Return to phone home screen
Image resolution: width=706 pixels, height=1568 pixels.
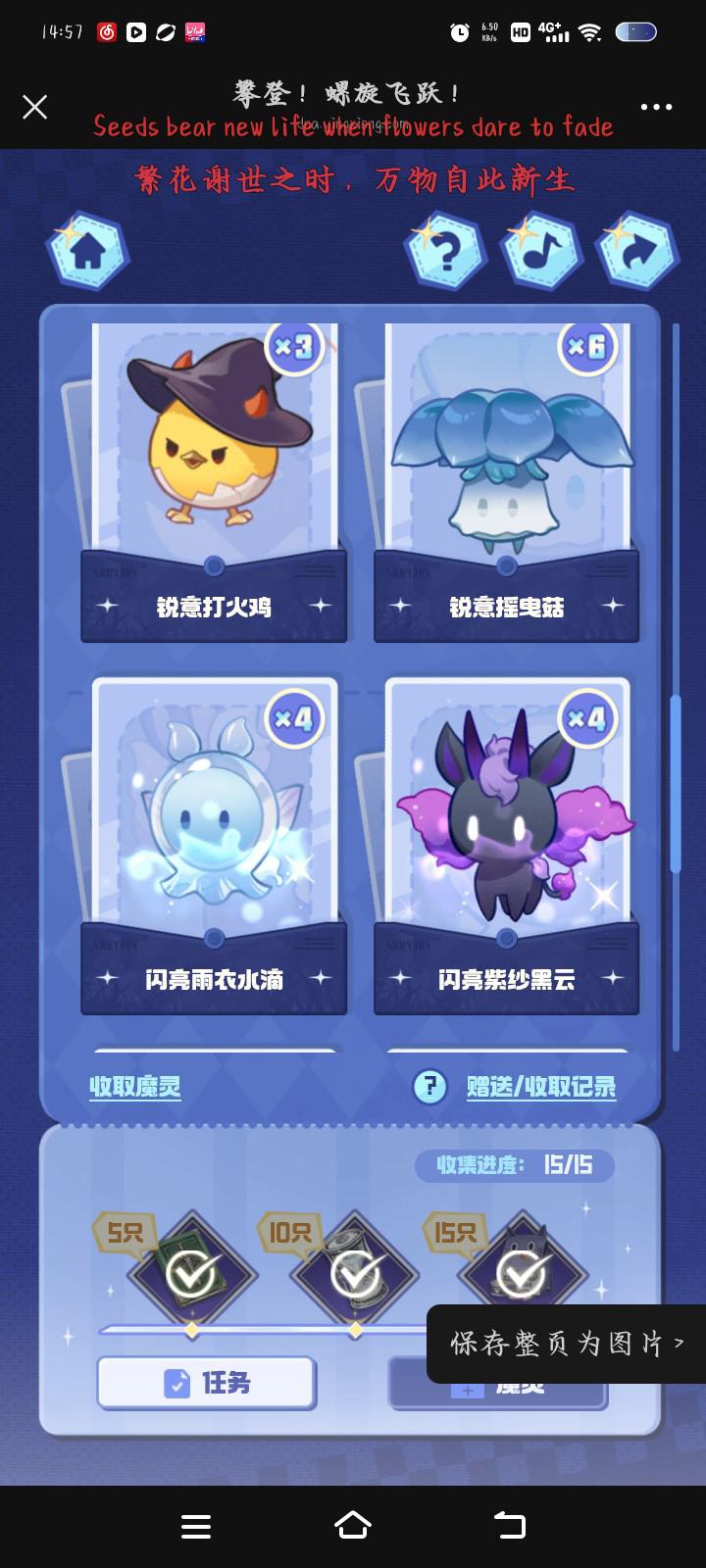pos(353,1525)
